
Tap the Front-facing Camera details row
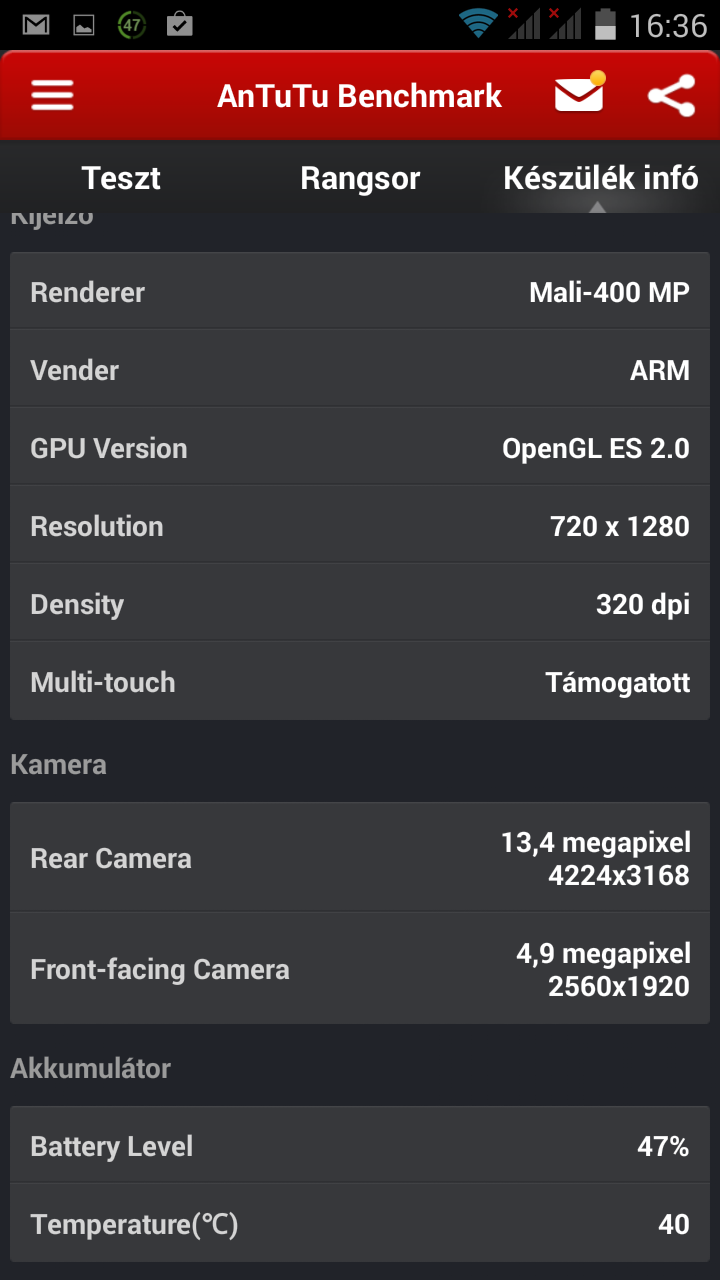click(360, 968)
